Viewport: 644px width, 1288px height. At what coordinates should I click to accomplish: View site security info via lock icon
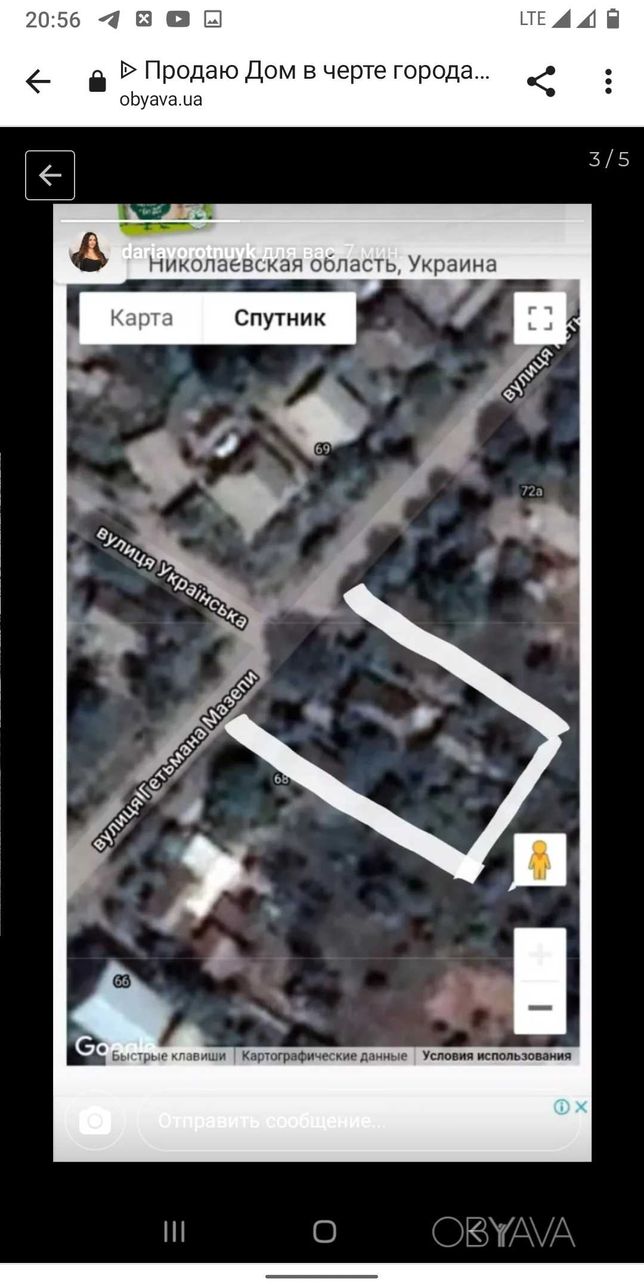97,82
